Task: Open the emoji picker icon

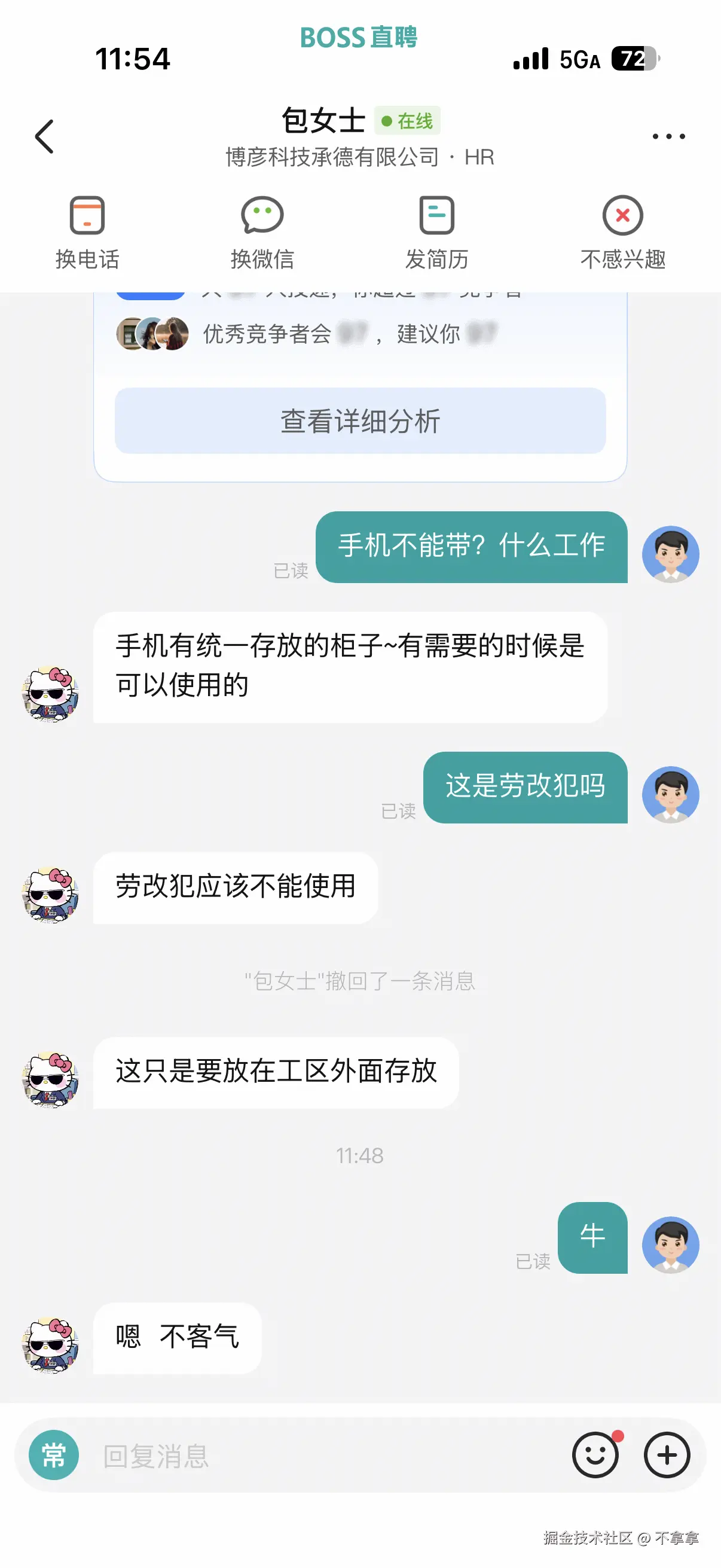Action: (595, 1455)
